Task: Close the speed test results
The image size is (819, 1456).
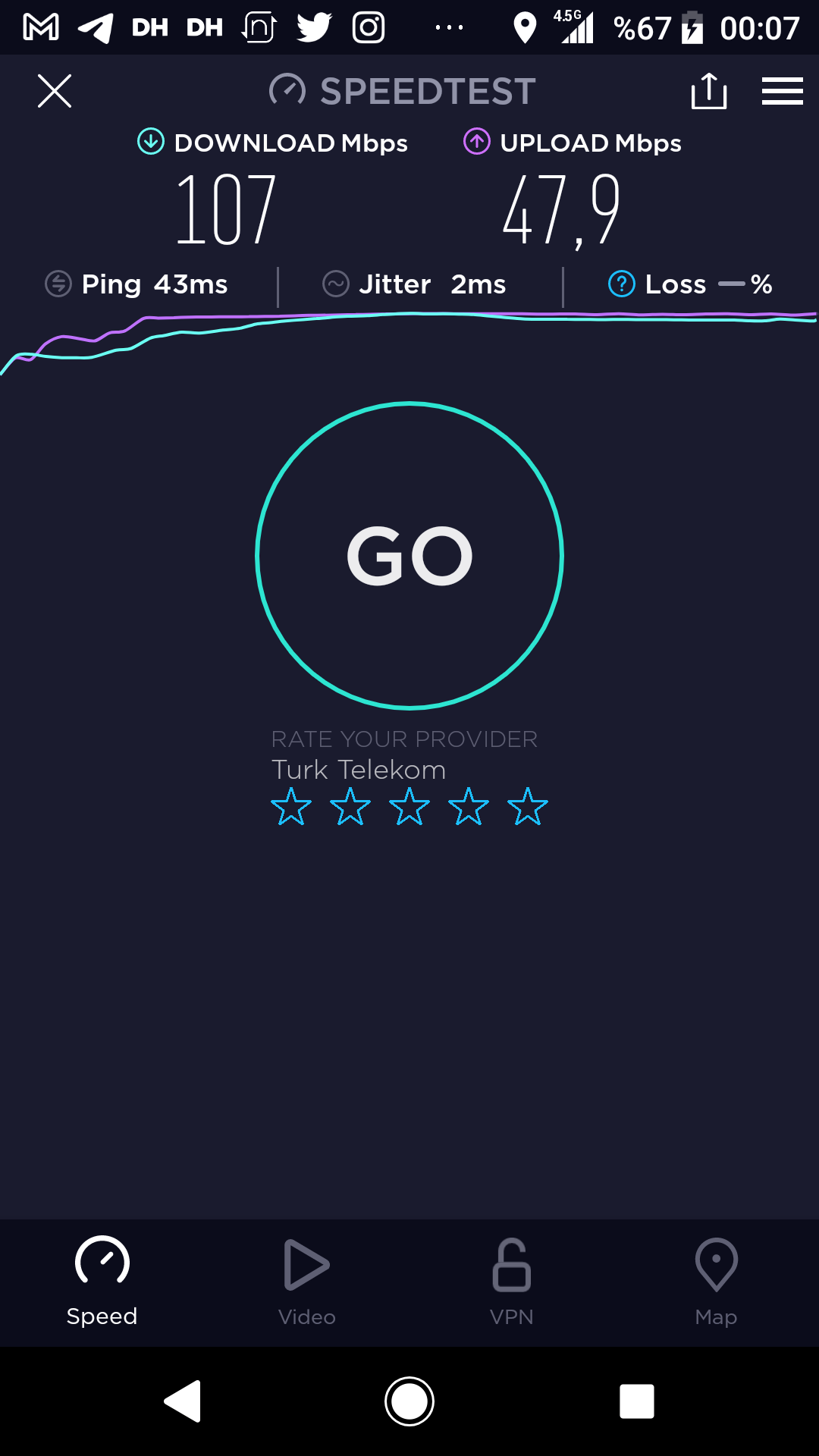Action: point(55,91)
